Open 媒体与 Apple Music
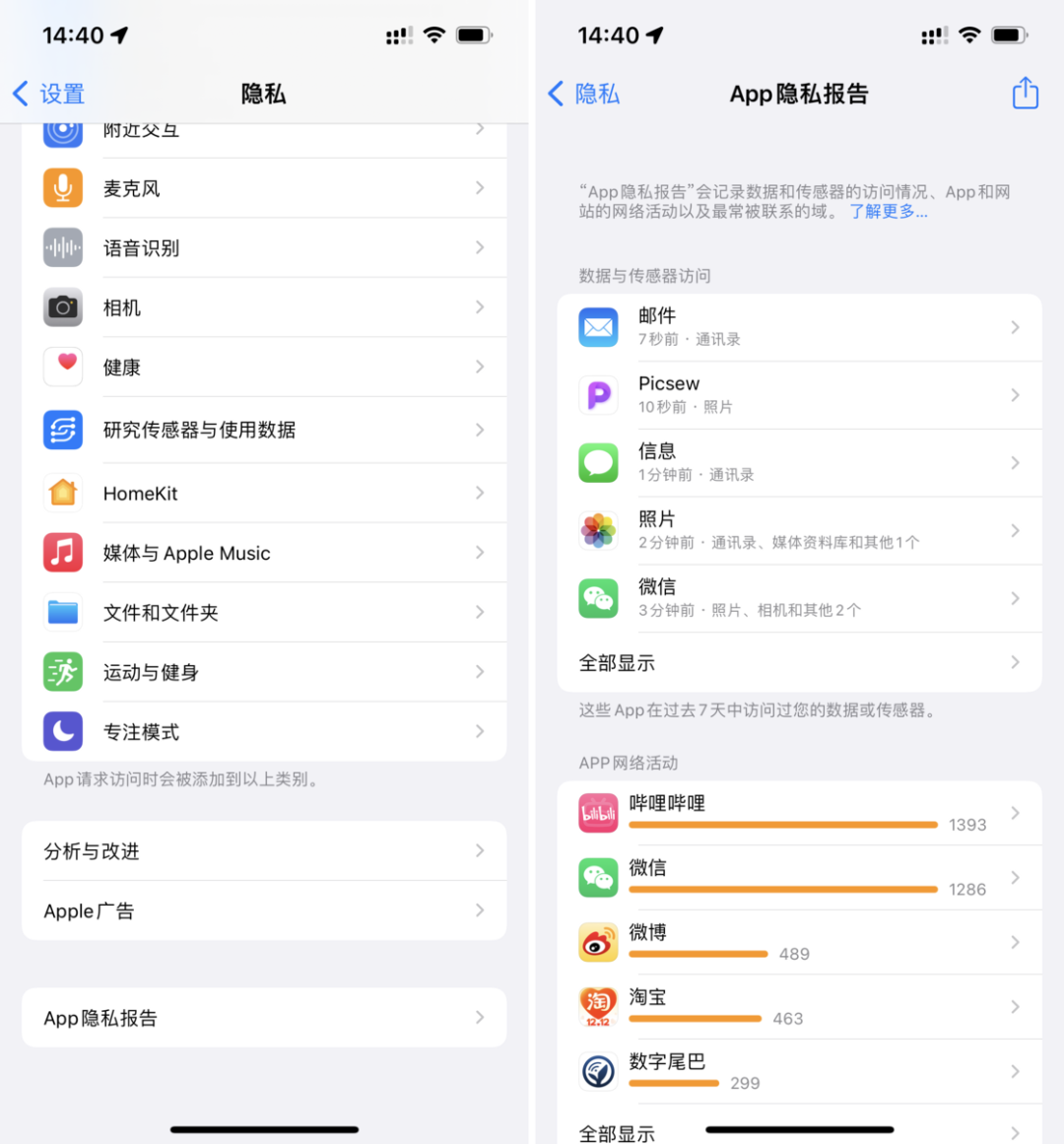This screenshot has width=1064, height=1144. click(264, 553)
